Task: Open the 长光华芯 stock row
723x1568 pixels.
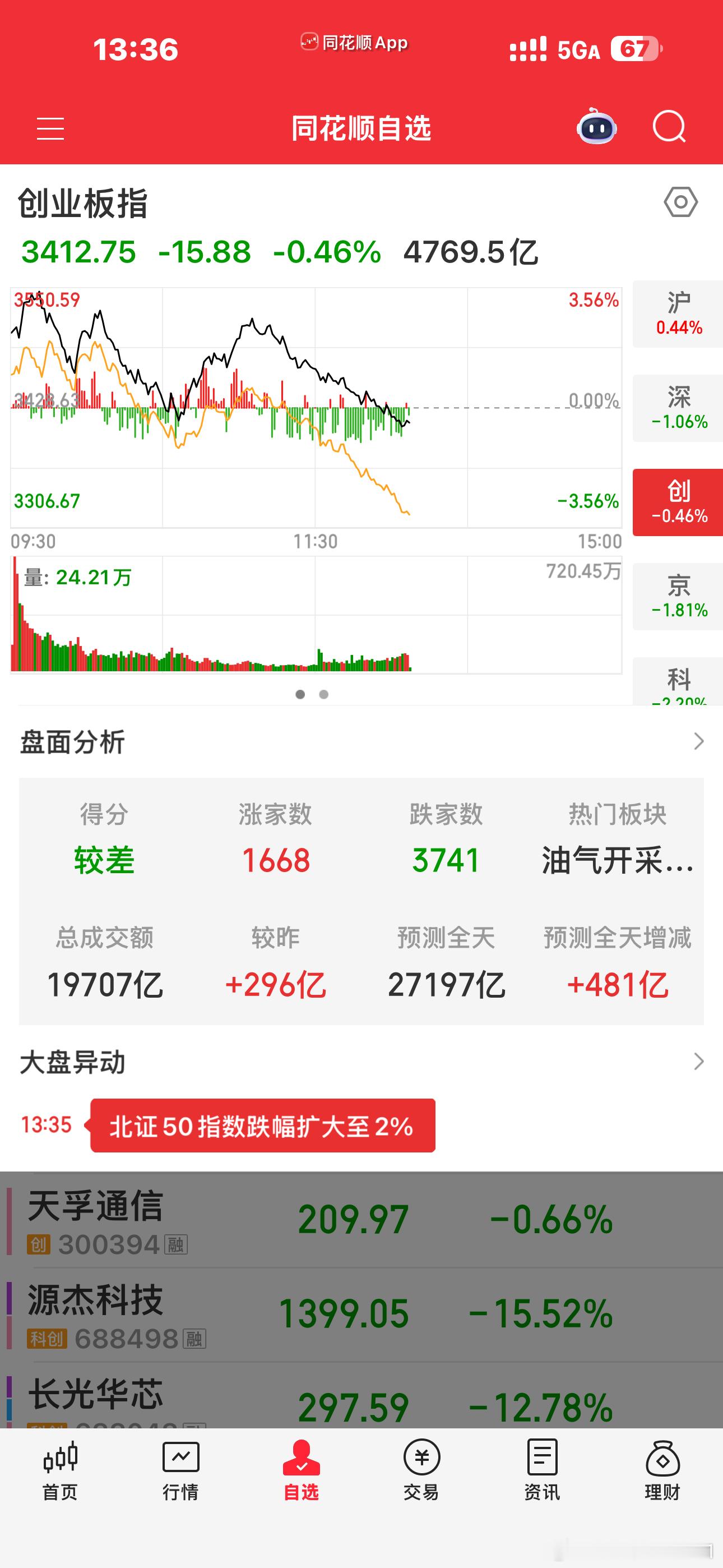Action: click(x=361, y=1396)
